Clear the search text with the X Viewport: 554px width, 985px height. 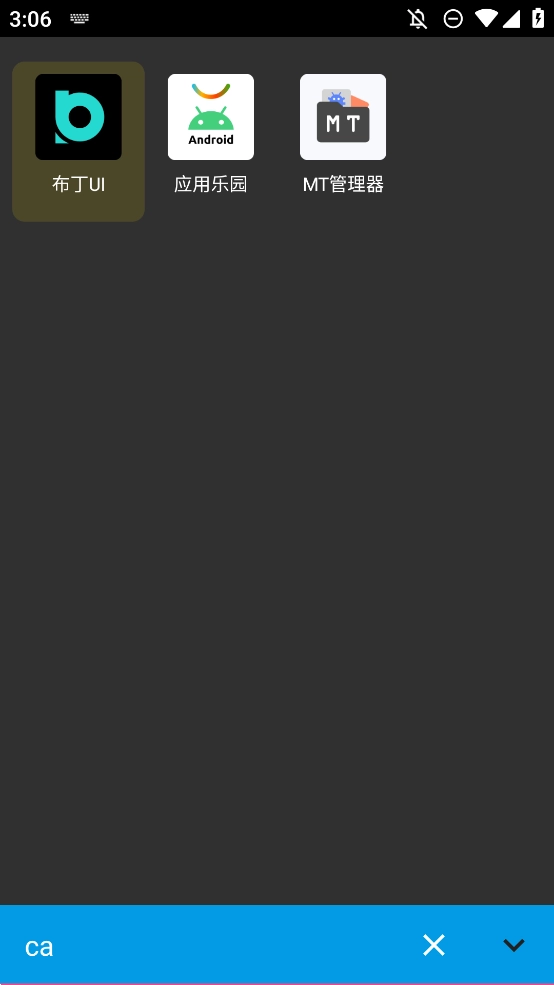[434, 945]
